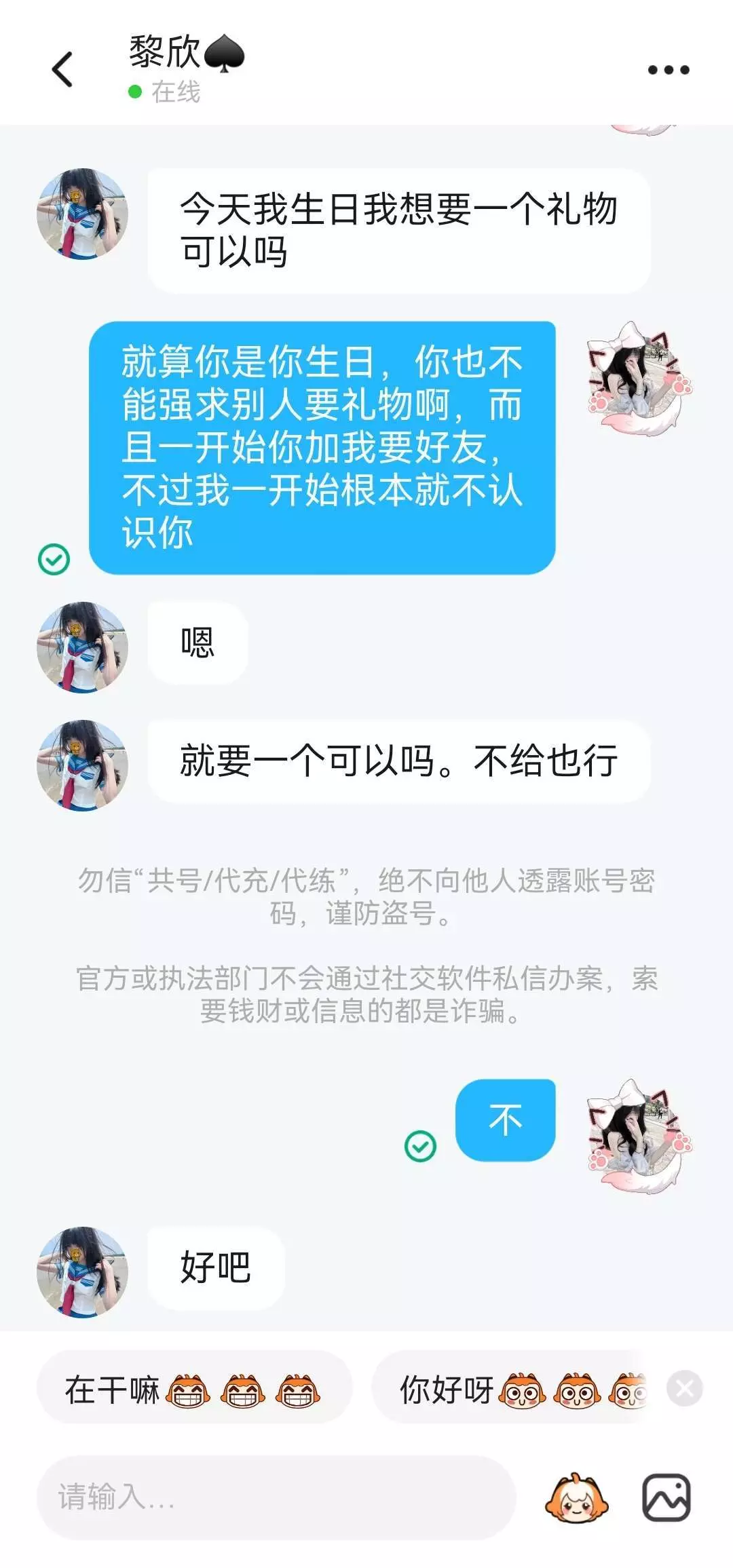The height and width of the screenshot is (1568, 733).
Task: Send quick reply 在干嘛
Action: pos(194,1390)
